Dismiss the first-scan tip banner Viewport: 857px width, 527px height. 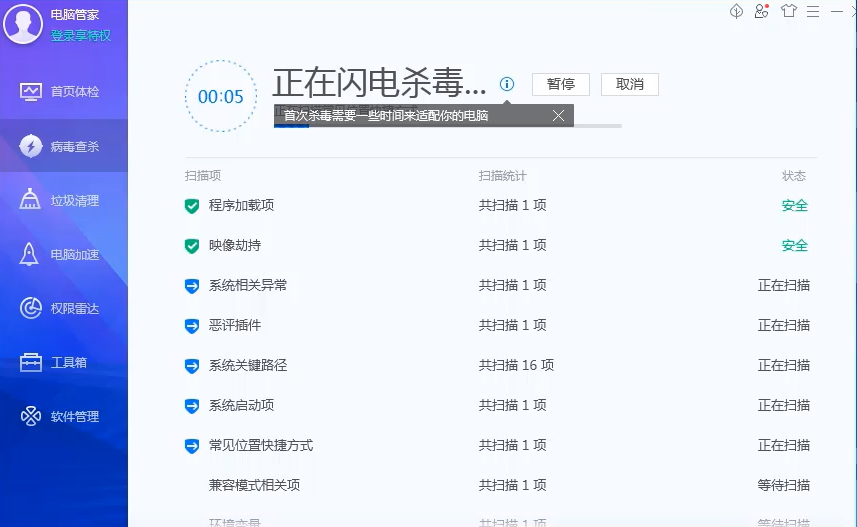(x=558, y=116)
